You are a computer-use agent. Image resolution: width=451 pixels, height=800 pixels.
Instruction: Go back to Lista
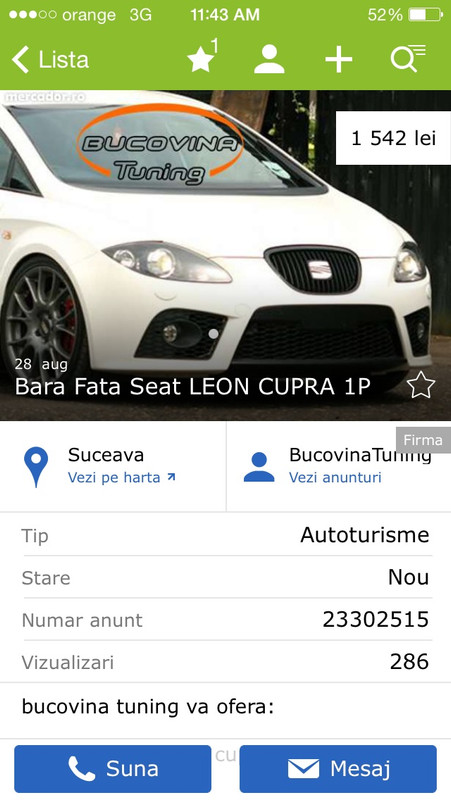pyautogui.click(x=50, y=60)
